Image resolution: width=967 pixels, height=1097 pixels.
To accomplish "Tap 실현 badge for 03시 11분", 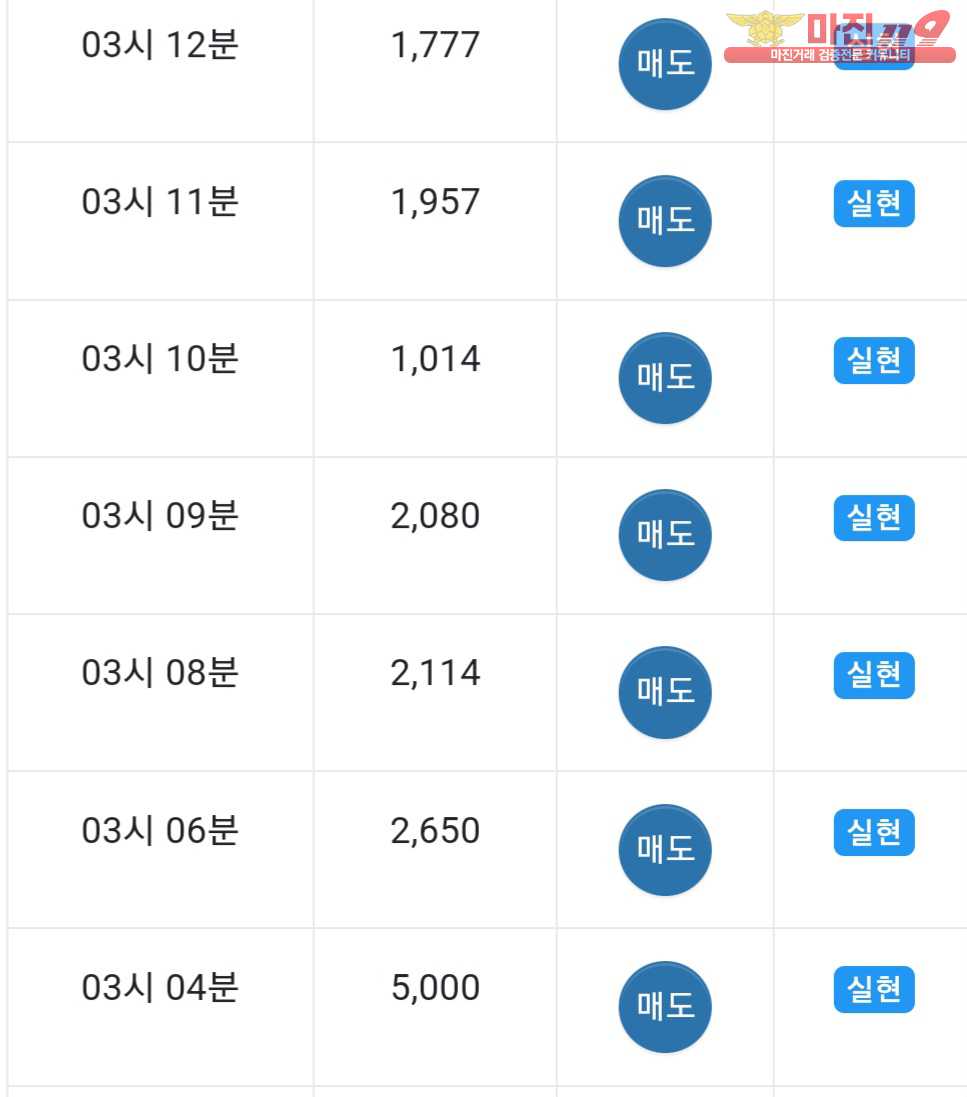I will (874, 204).
